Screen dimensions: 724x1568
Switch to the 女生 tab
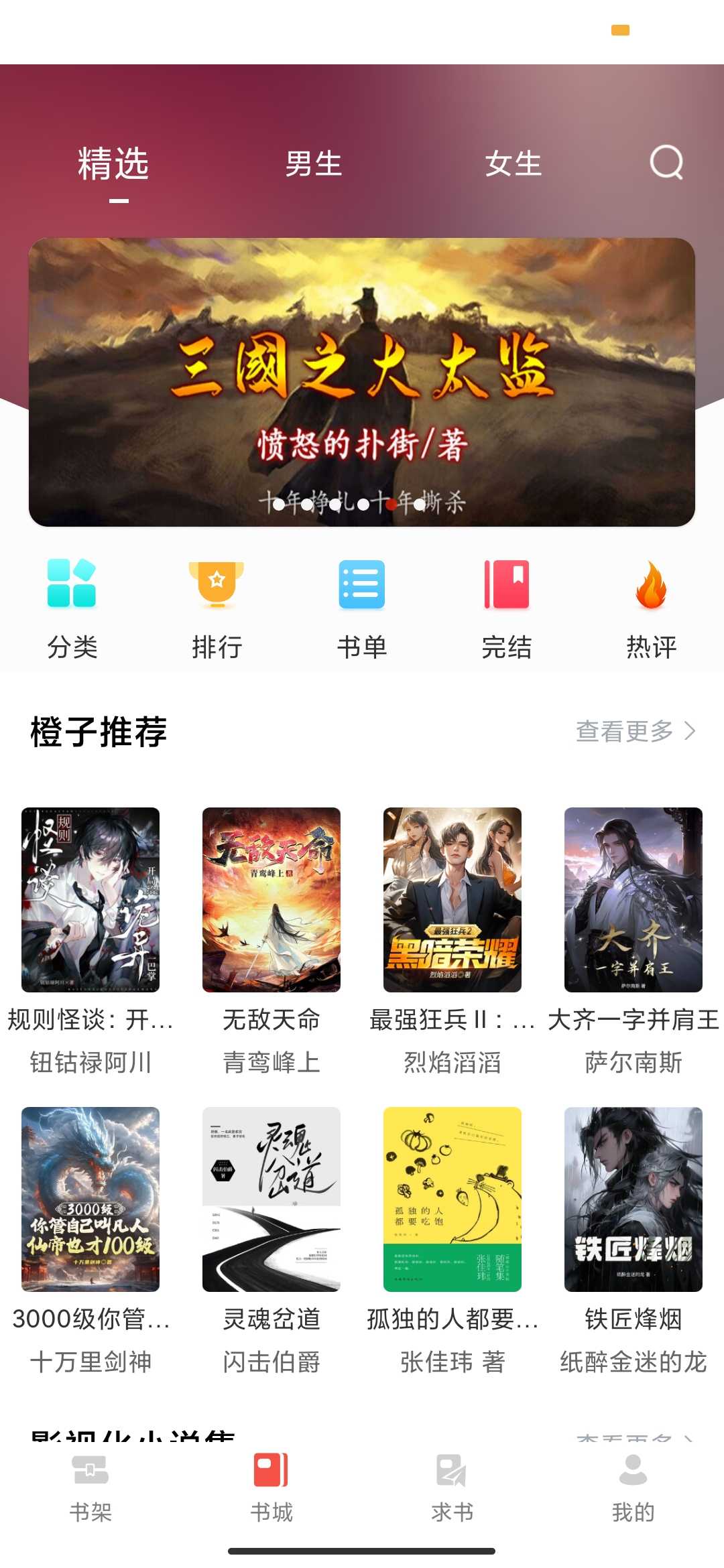pyautogui.click(x=514, y=164)
